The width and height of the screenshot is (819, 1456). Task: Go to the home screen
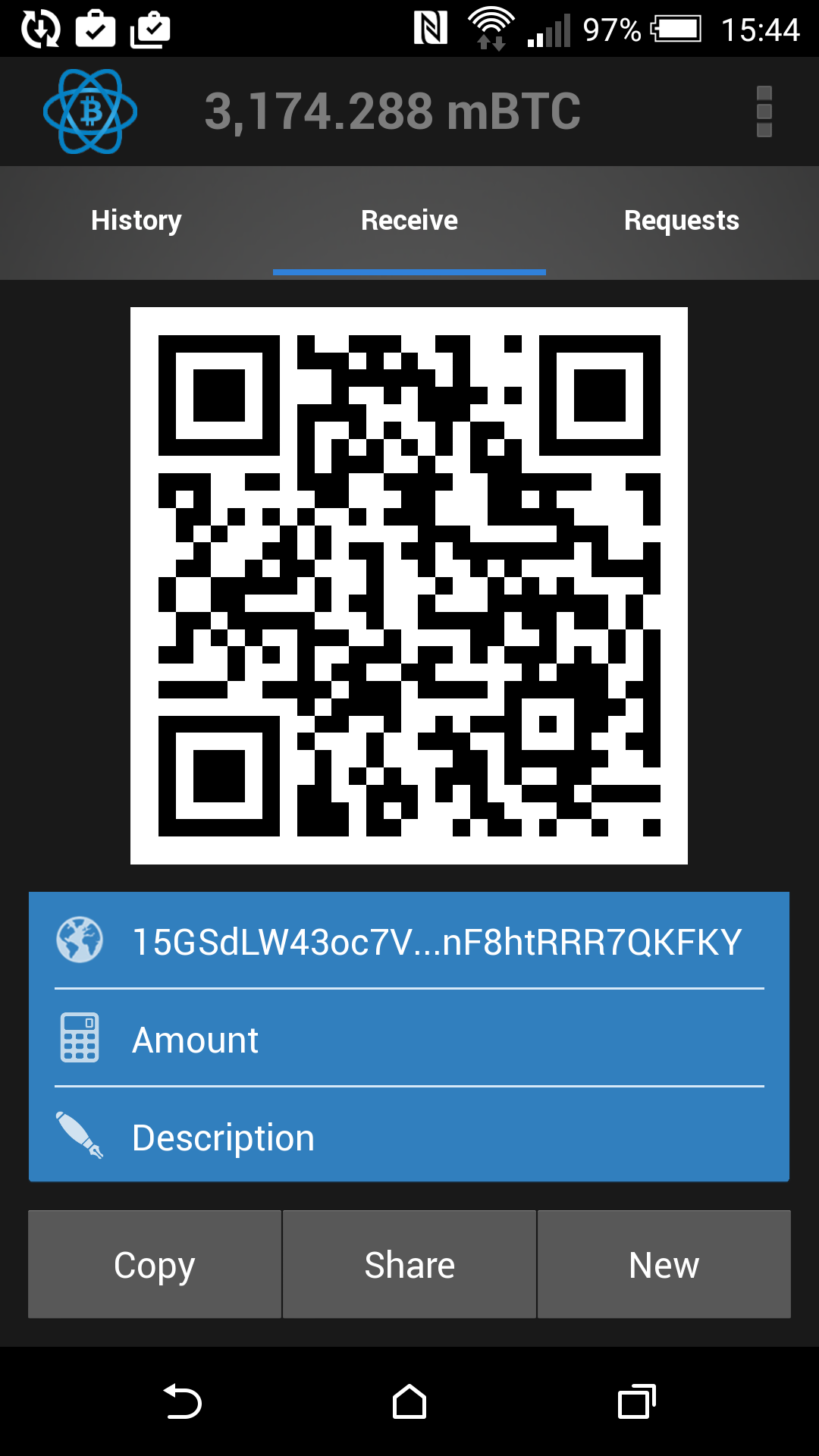tap(409, 1401)
